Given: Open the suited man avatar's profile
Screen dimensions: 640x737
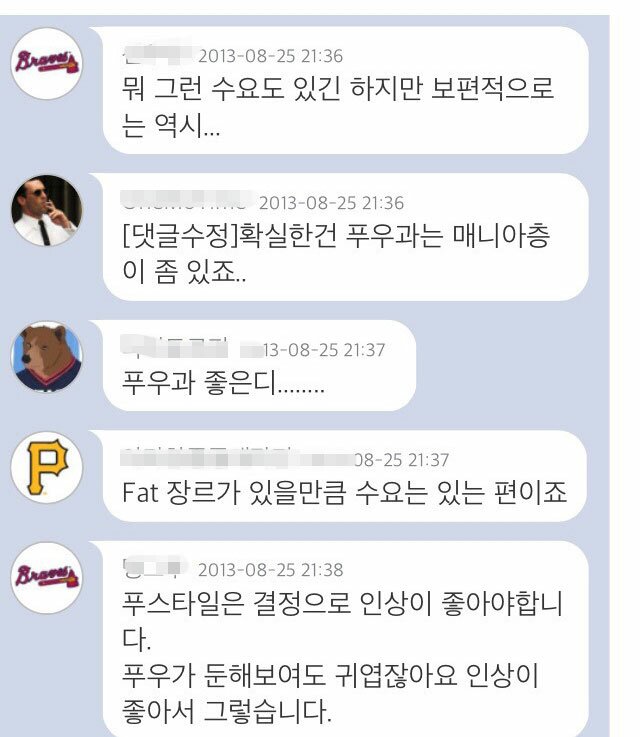Looking at the screenshot, I should tap(46, 211).
